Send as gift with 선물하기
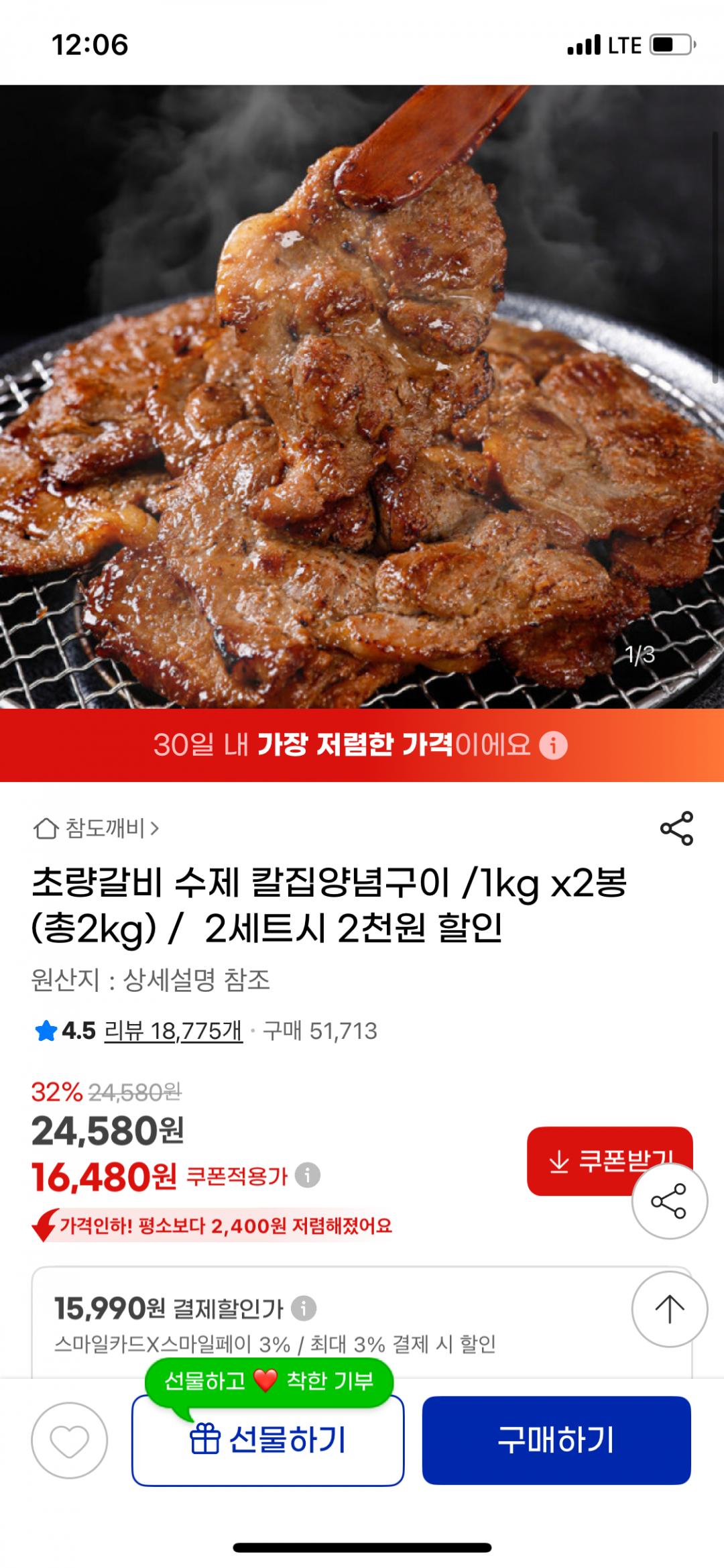 coord(267,1440)
